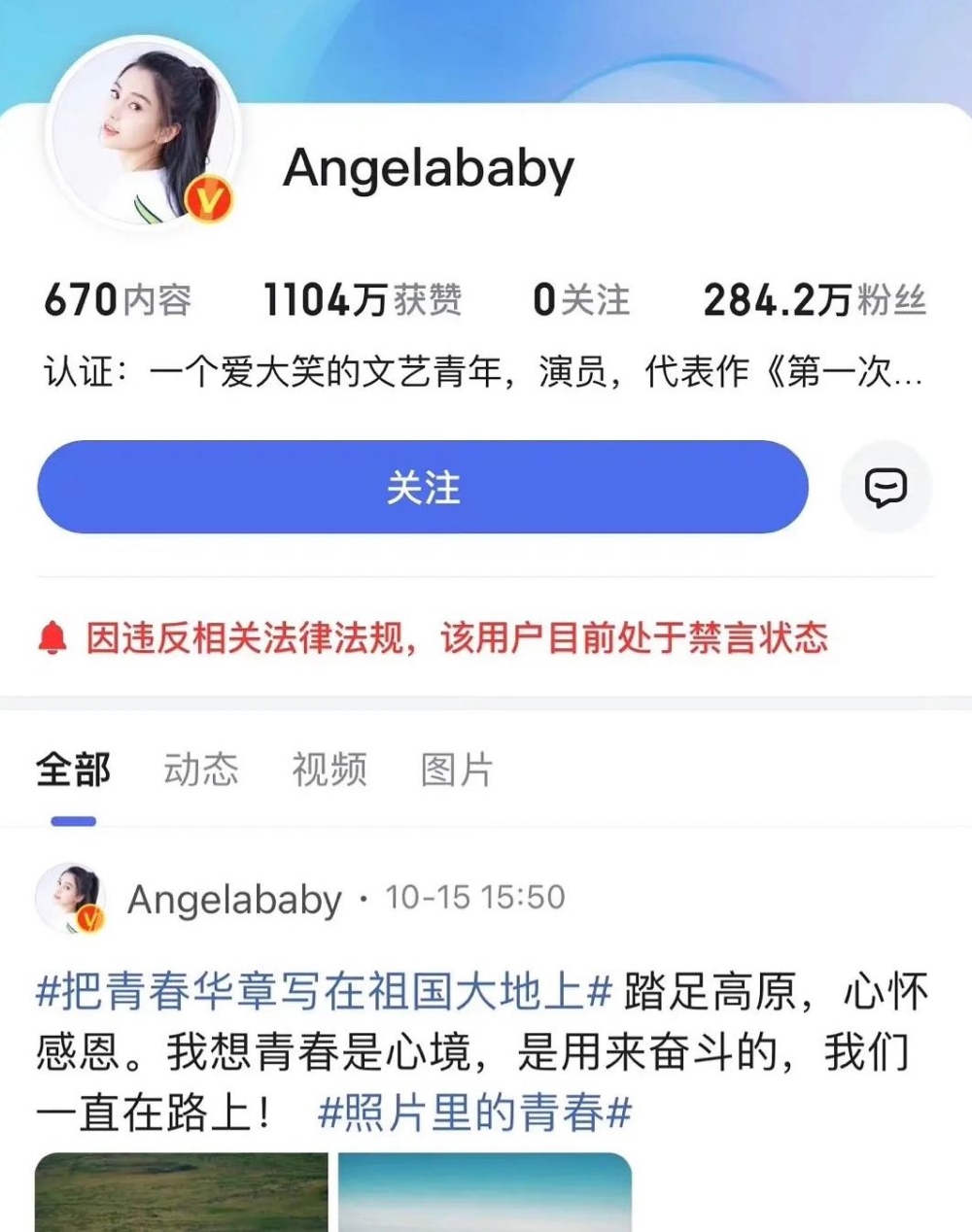Open the private message chat icon

[x=885, y=487]
